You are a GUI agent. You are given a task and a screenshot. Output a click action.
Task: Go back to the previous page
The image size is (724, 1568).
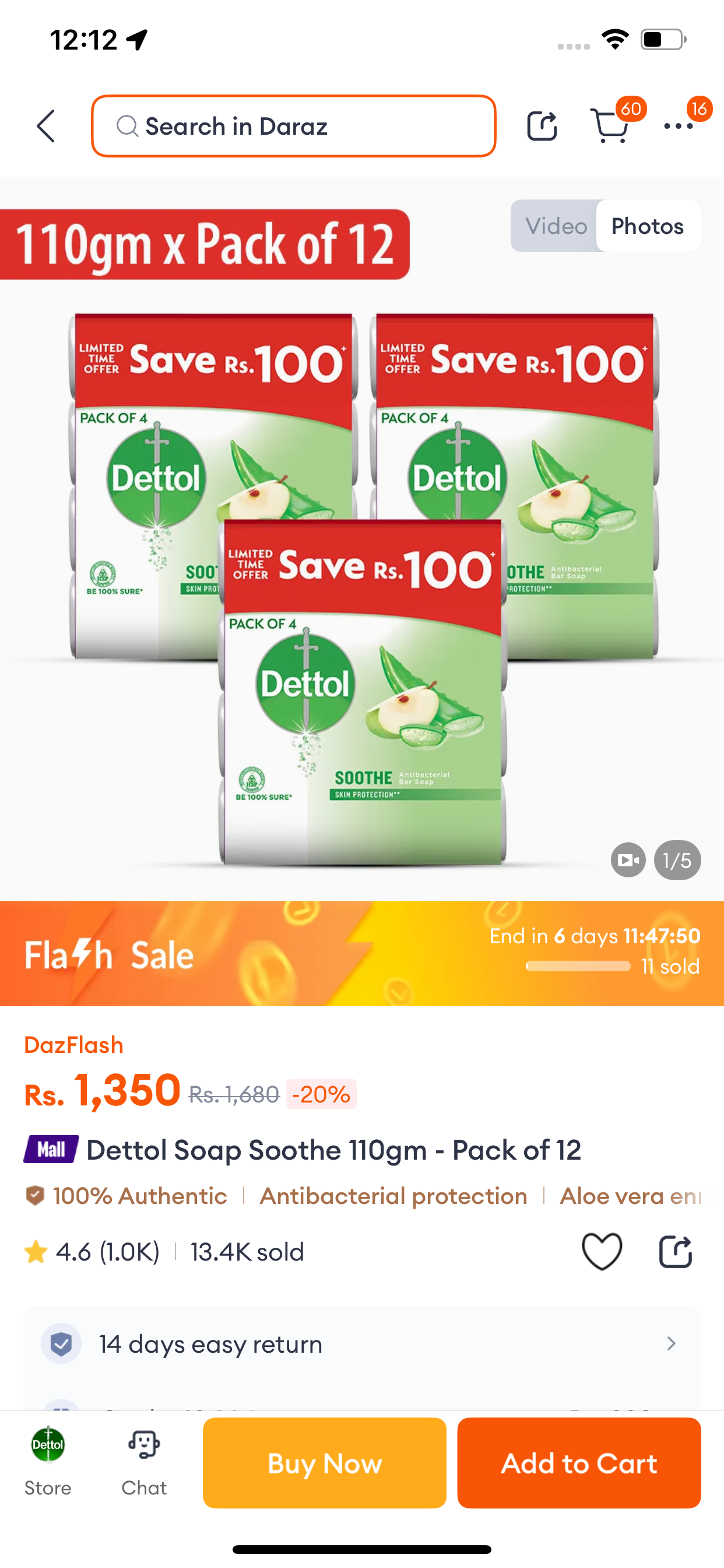pyautogui.click(x=45, y=126)
